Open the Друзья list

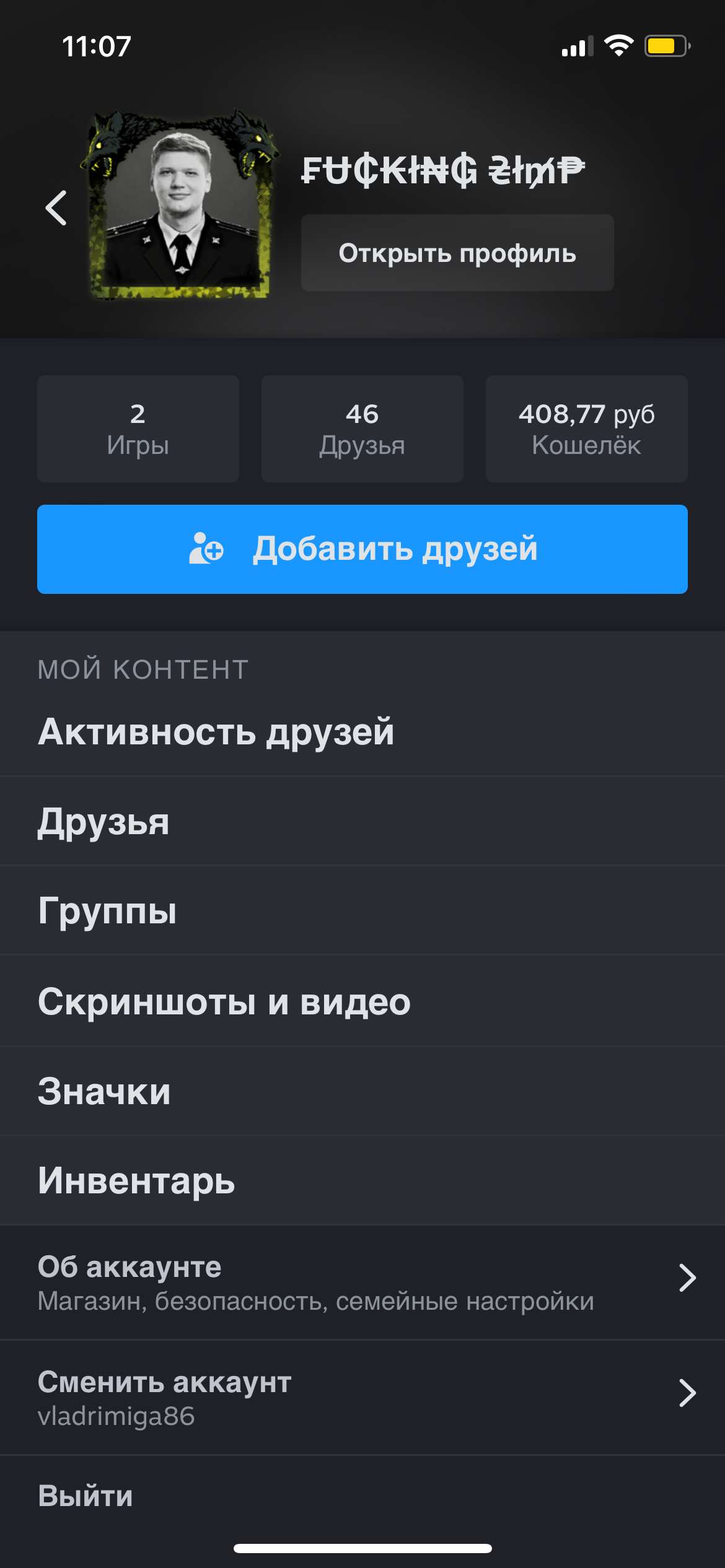103,821
